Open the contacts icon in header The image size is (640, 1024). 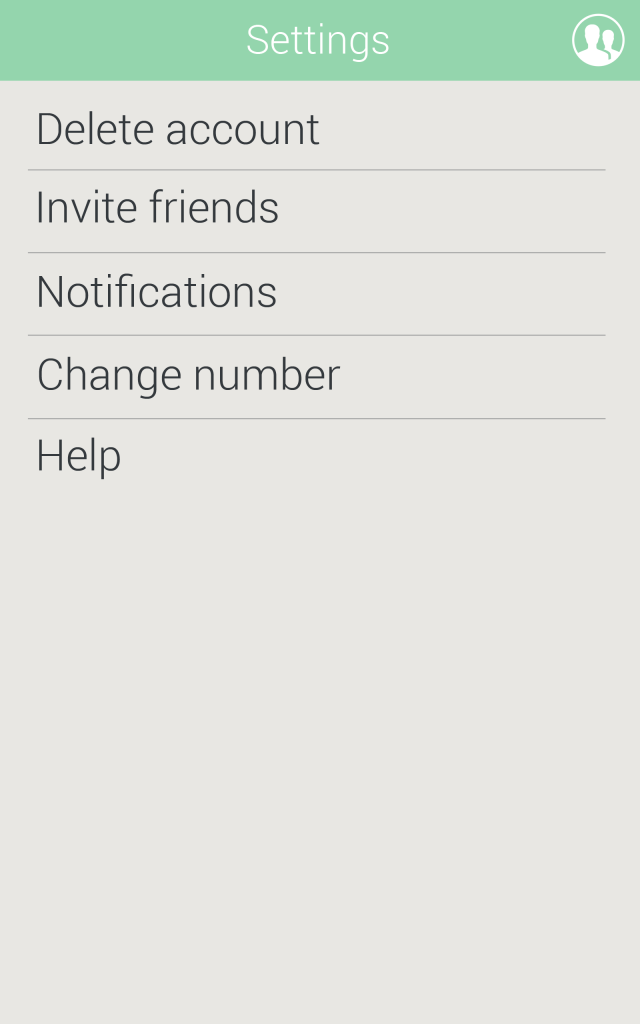click(598, 40)
